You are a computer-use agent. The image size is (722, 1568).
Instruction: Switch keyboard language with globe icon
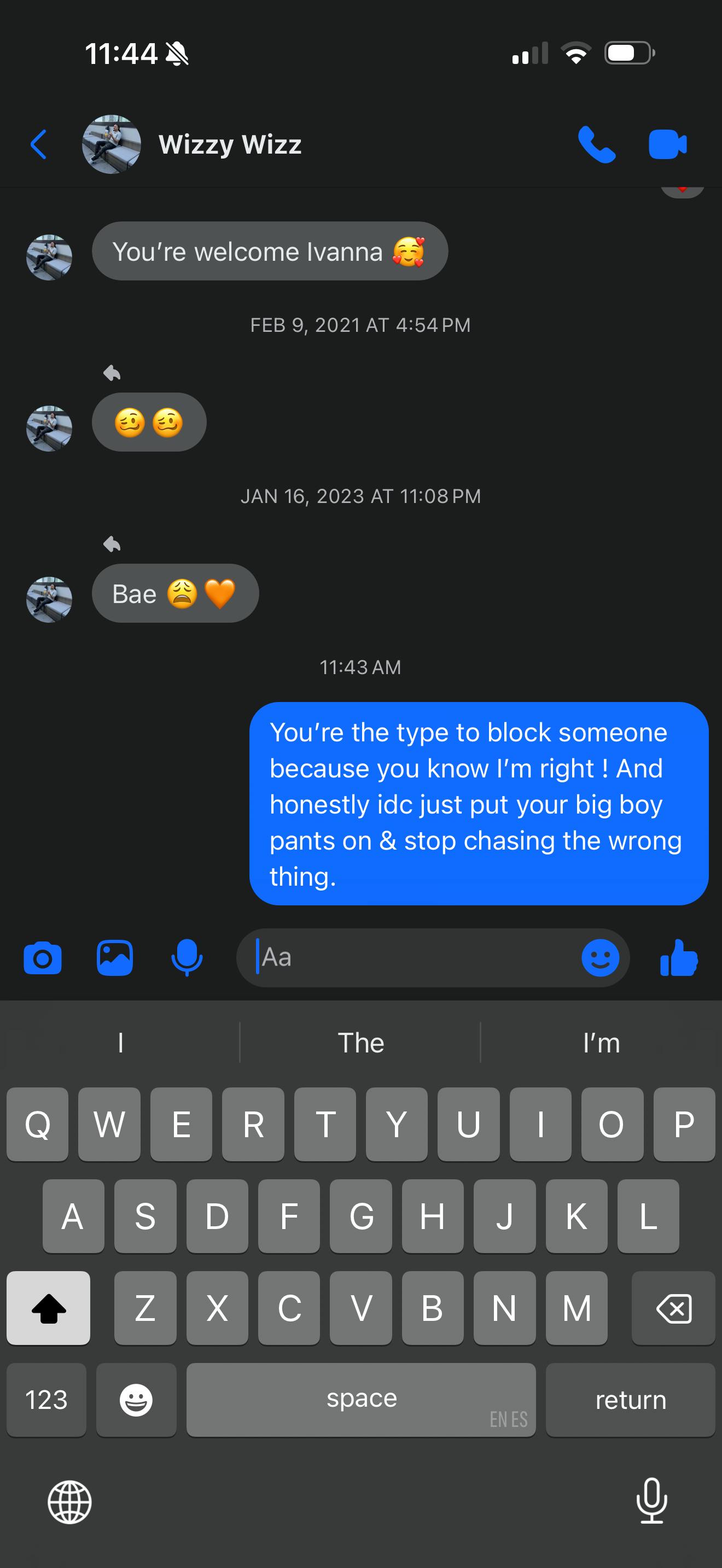click(69, 1502)
